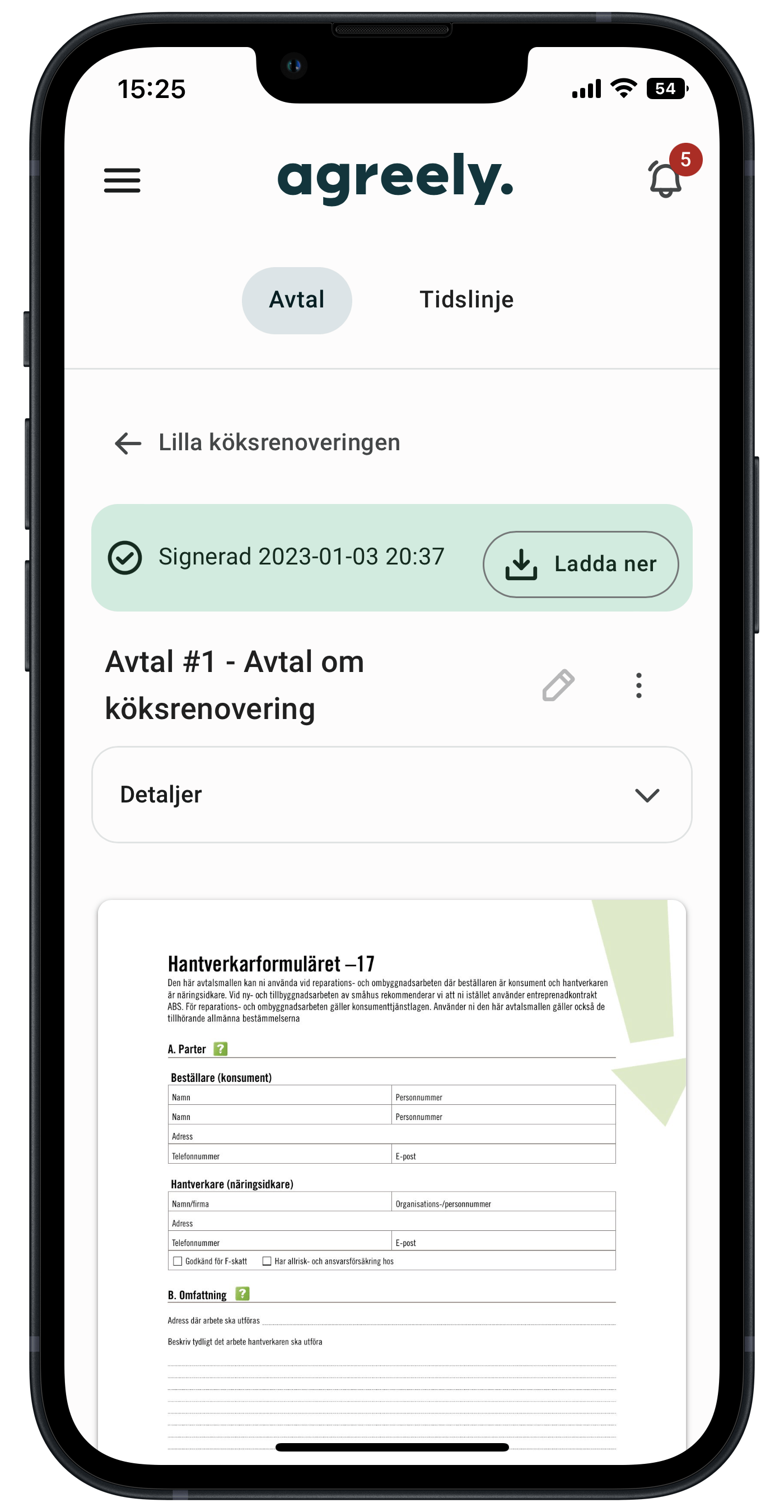784x1512 pixels.
Task: Open the hamburger drawer menu
Action: coord(122,180)
